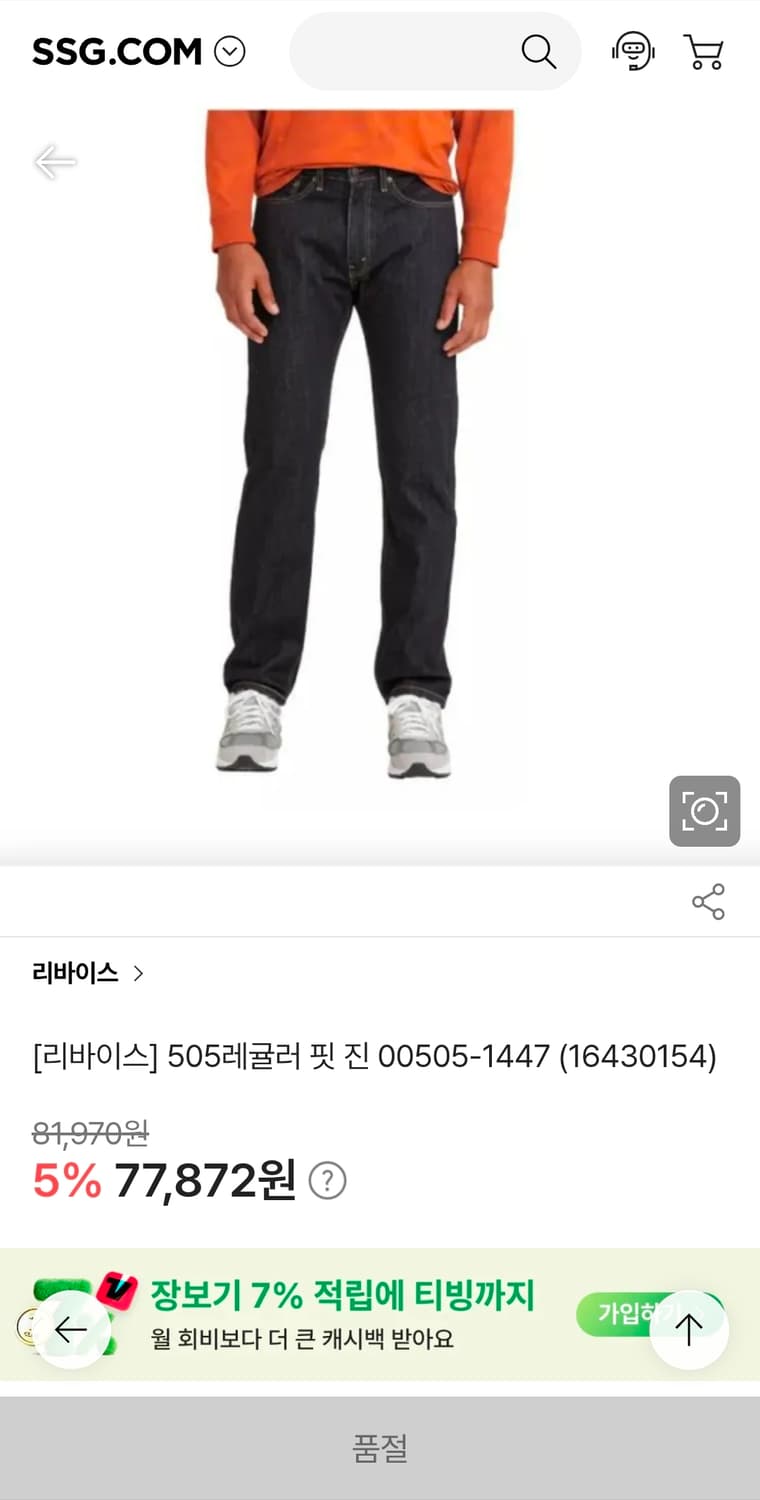Screen dimensions: 760x1500
Task: Tap the back arrow on the banner
Action: click(x=72, y=1330)
